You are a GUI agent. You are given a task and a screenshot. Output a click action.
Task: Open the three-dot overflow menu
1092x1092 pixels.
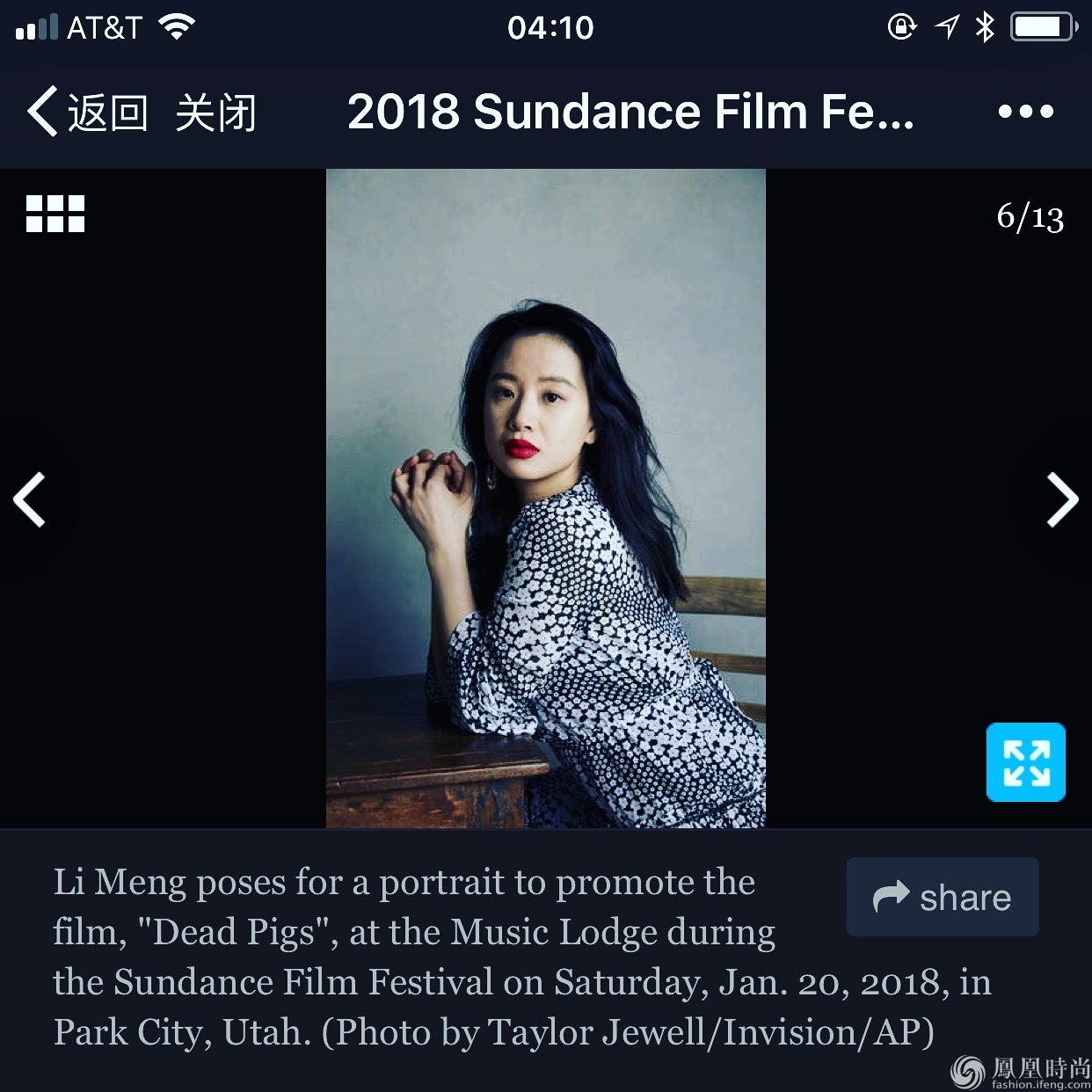click(1025, 112)
